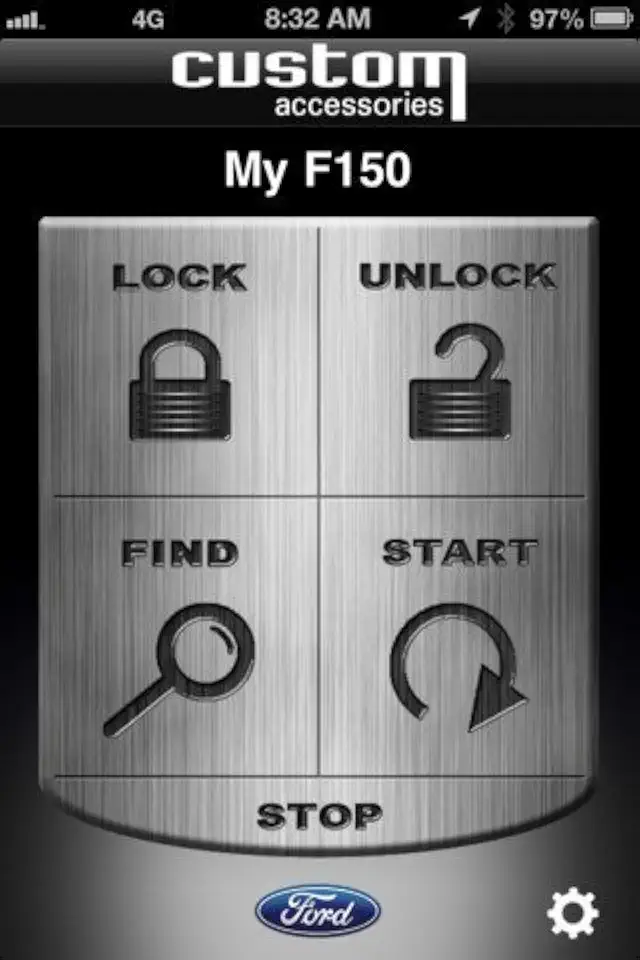Open the settings gear
The width and height of the screenshot is (640, 960).
click(x=574, y=911)
